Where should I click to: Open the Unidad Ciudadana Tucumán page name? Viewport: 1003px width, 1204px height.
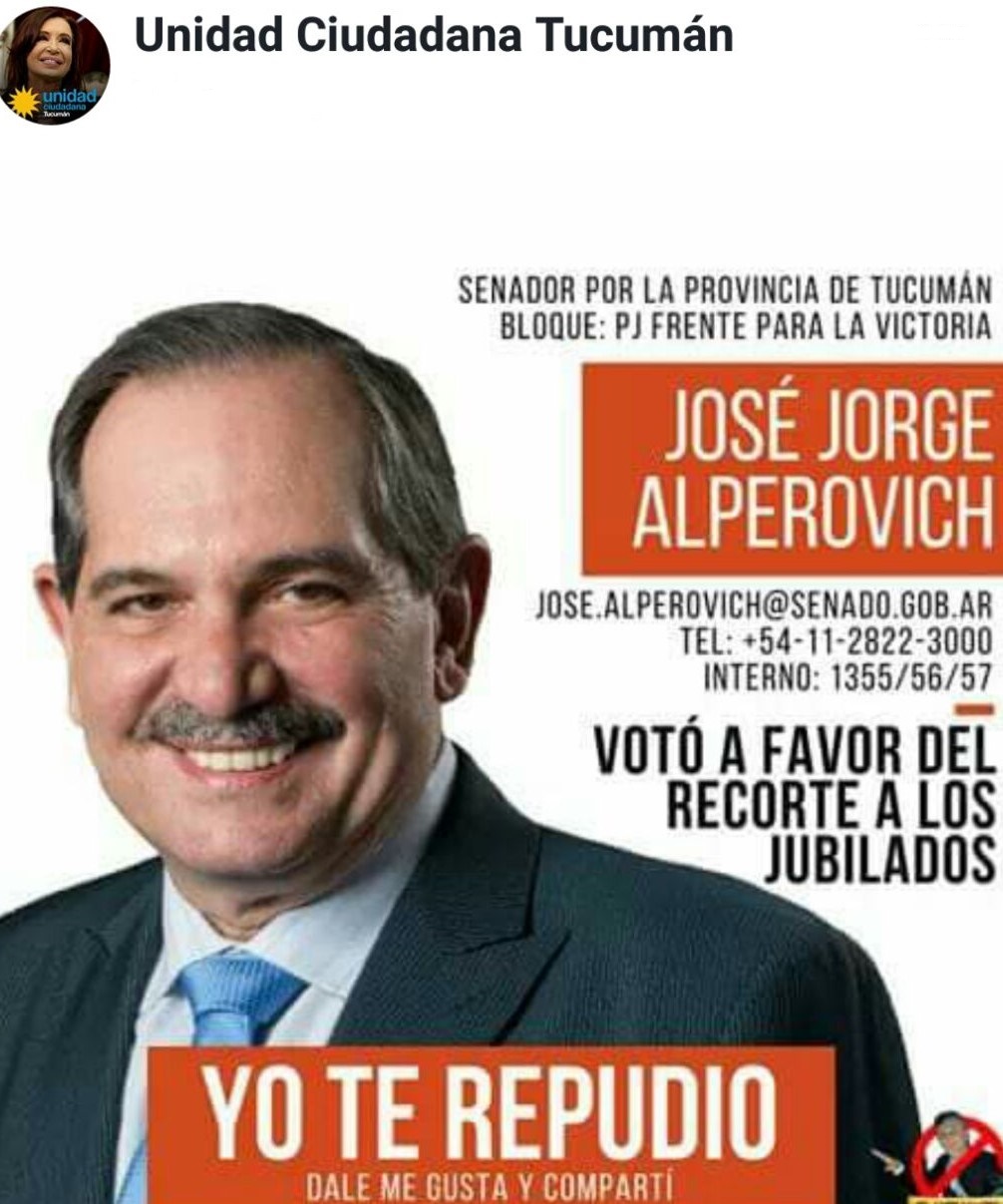click(x=434, y=37)
